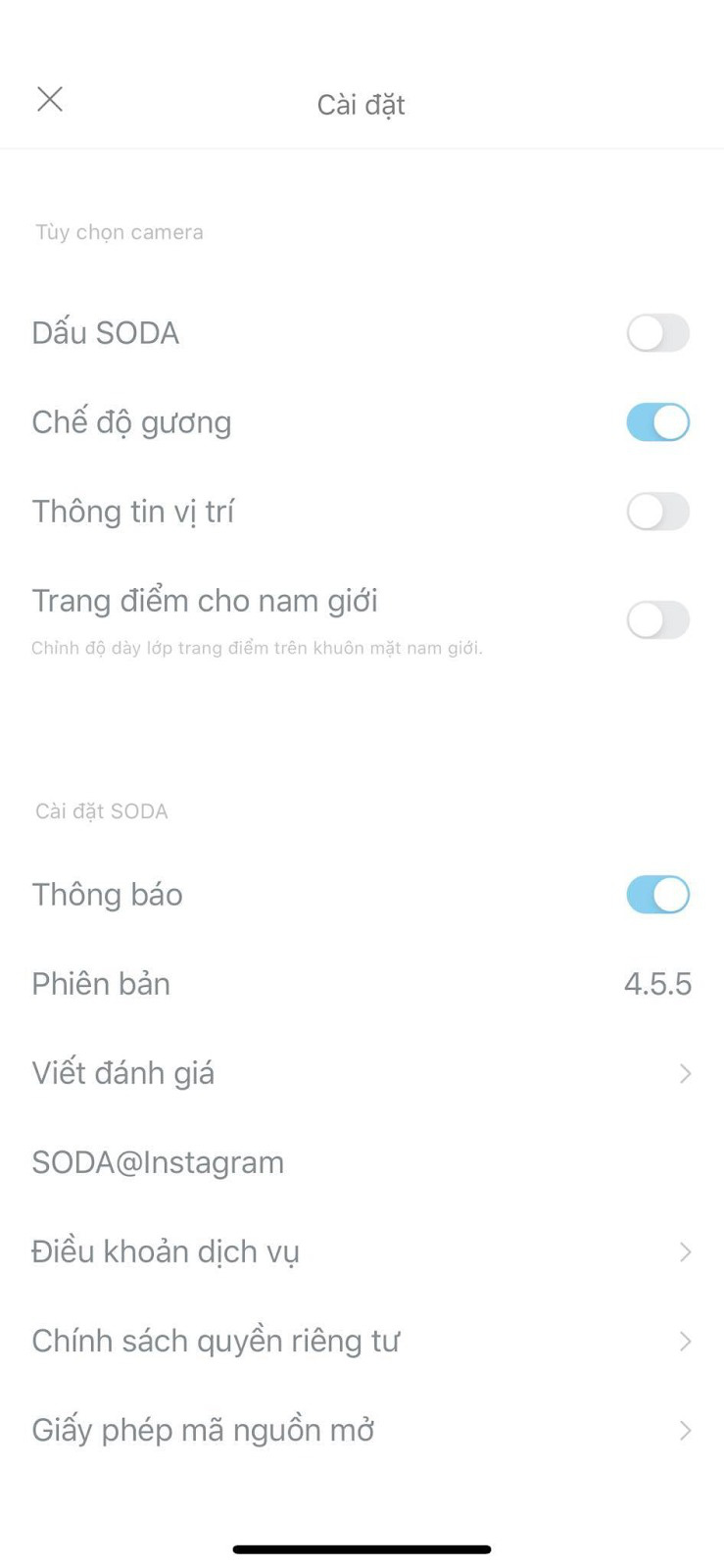Expand the Giấy phép mã nguồn mở chevron

[685, 1431]
